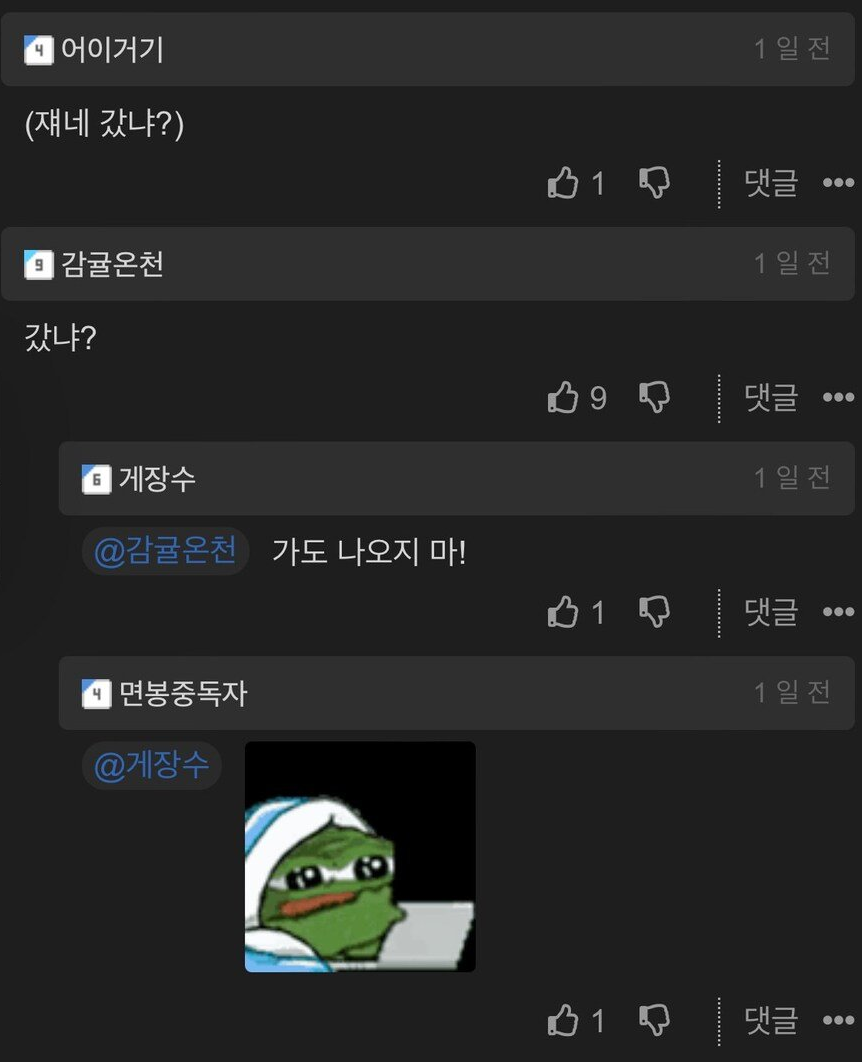862x1062 pixels.
Task: Dislike 감귤온천's comment
Action: (654, 398)
